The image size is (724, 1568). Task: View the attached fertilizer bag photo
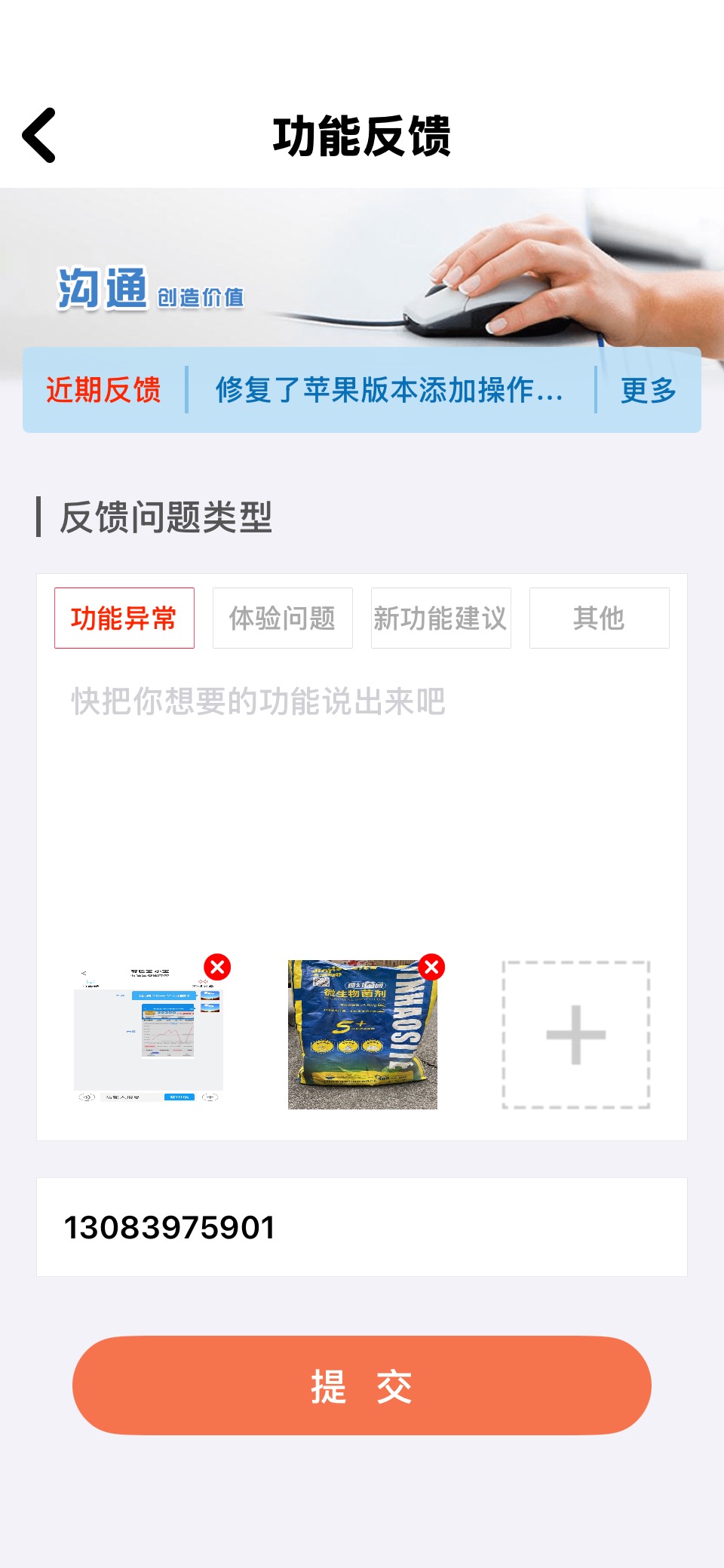pos(363,1035)
